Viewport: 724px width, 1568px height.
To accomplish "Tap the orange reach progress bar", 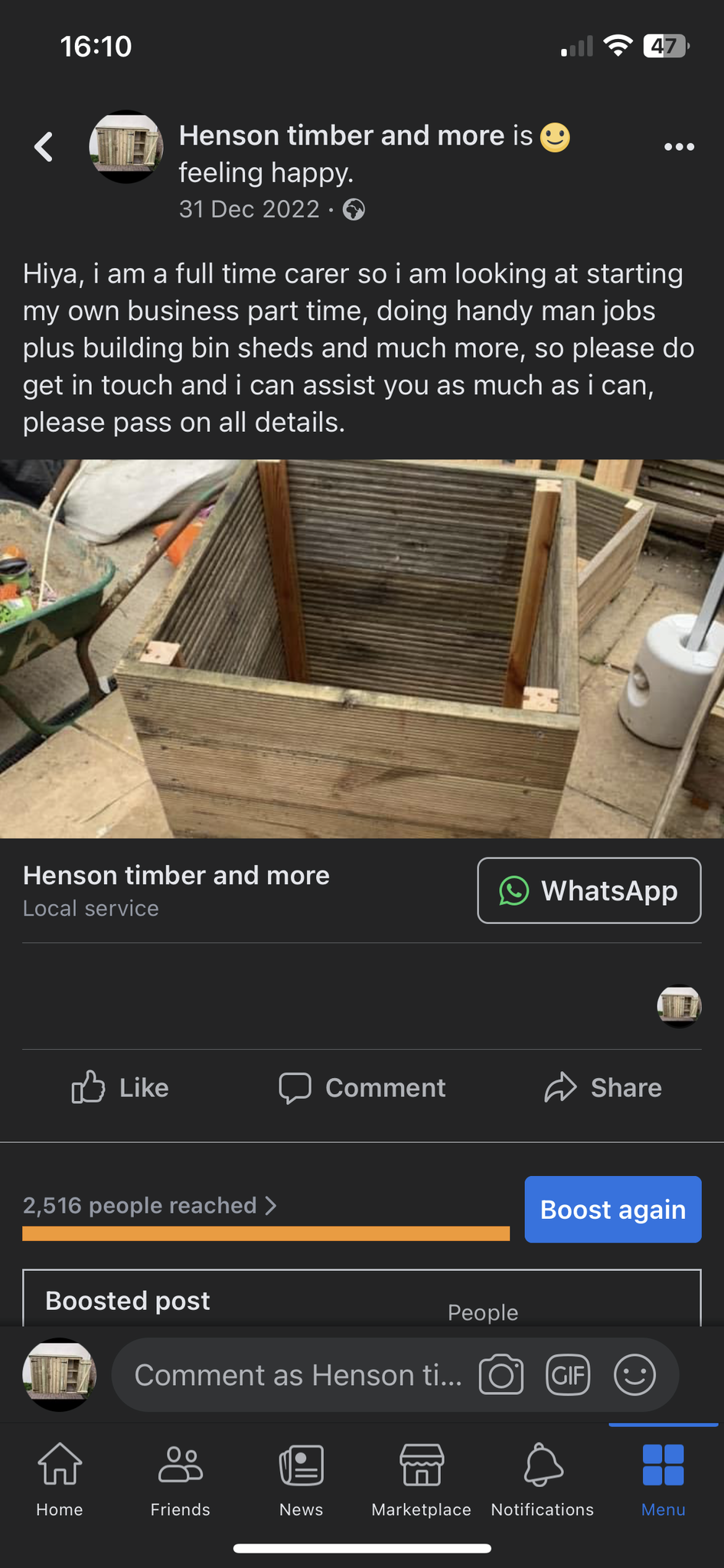I will coord(266,1233).
